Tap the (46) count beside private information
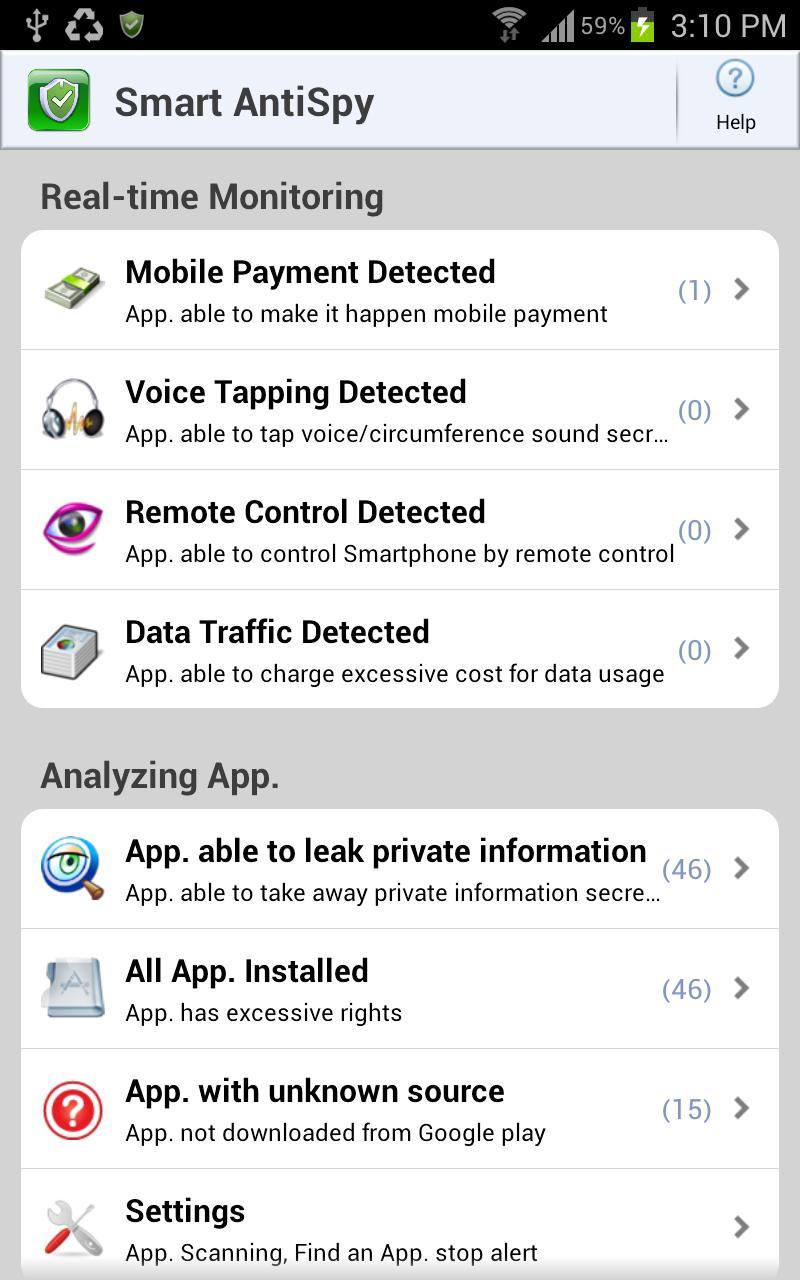 click(x=686, y=868)
